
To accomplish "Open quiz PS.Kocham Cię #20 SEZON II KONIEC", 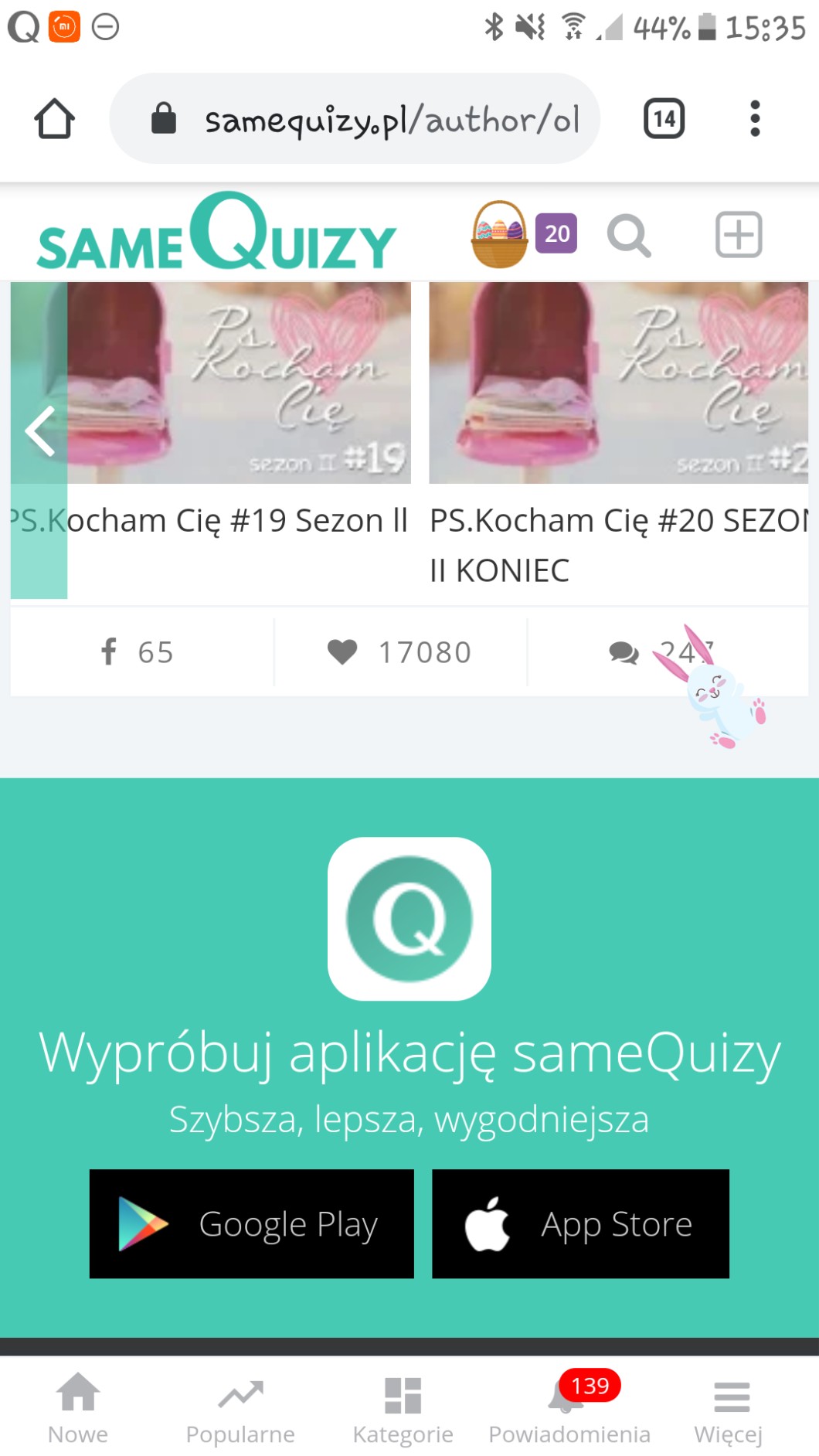I will pyautogui.click(x=618, y=386).
